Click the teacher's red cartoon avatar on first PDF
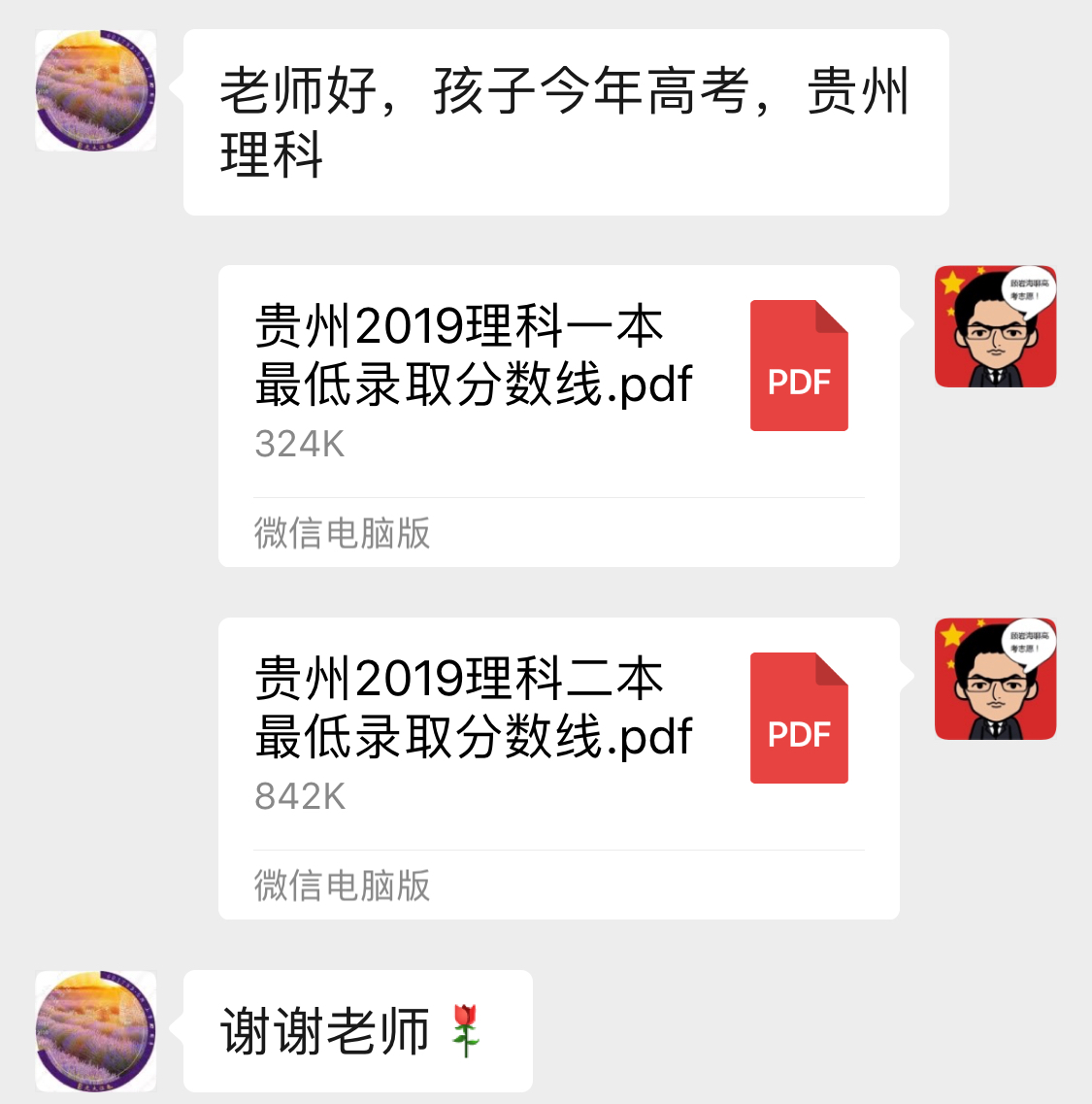The height and width of the screenshot is (1104, 1092). [x=995, y=325]
